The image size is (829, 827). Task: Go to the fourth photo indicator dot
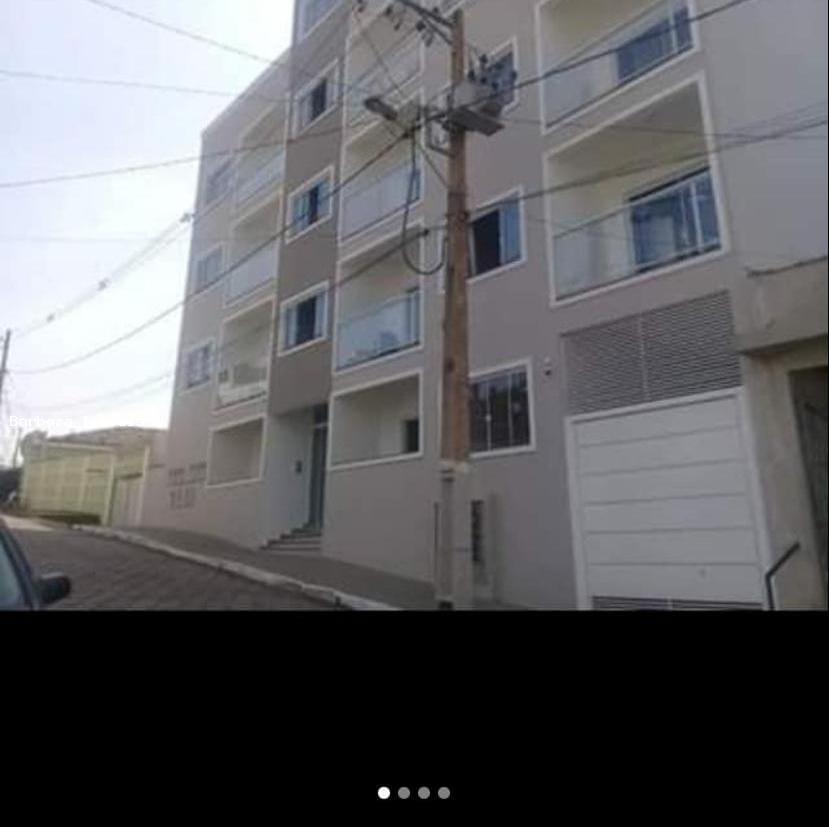point(444,793)
